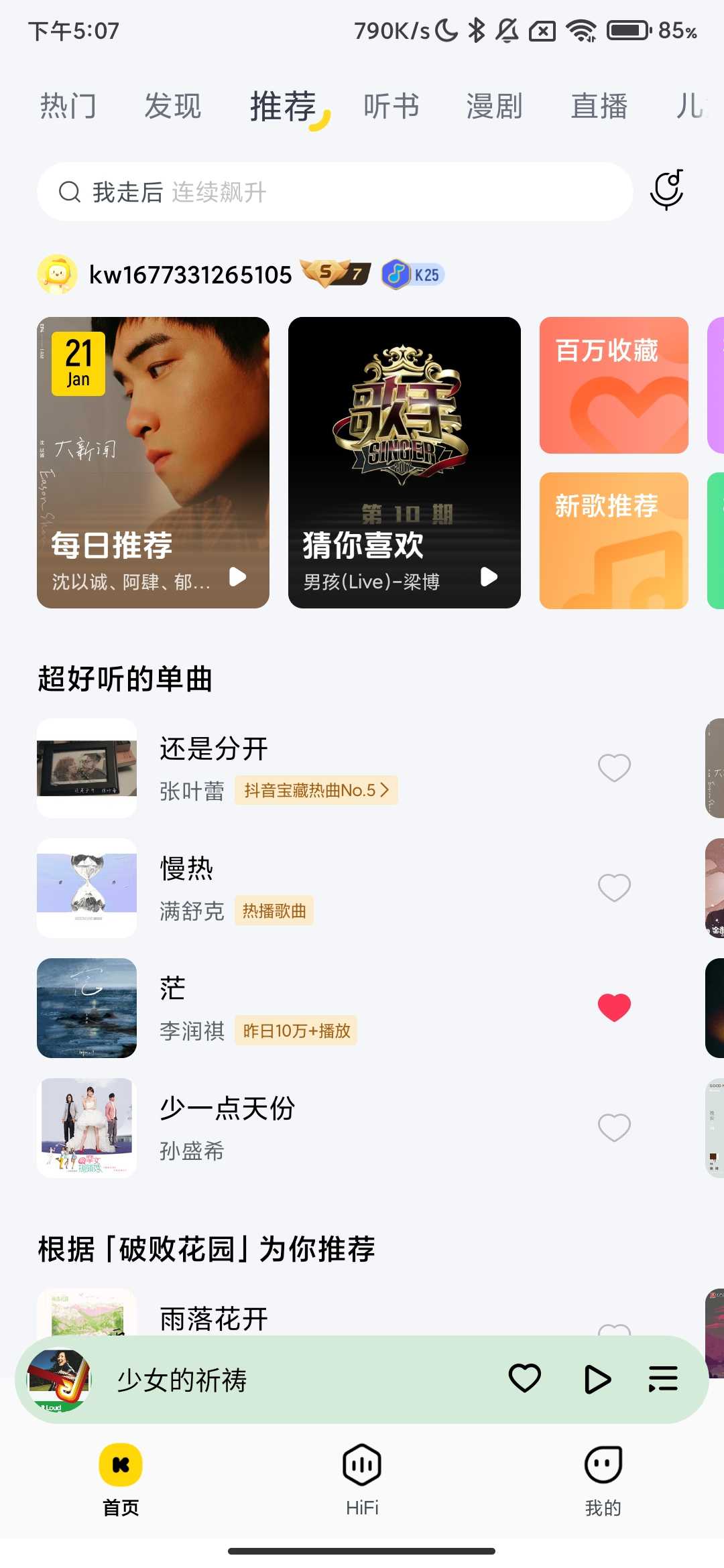Unlike the song 茫

click(614, 1008)
